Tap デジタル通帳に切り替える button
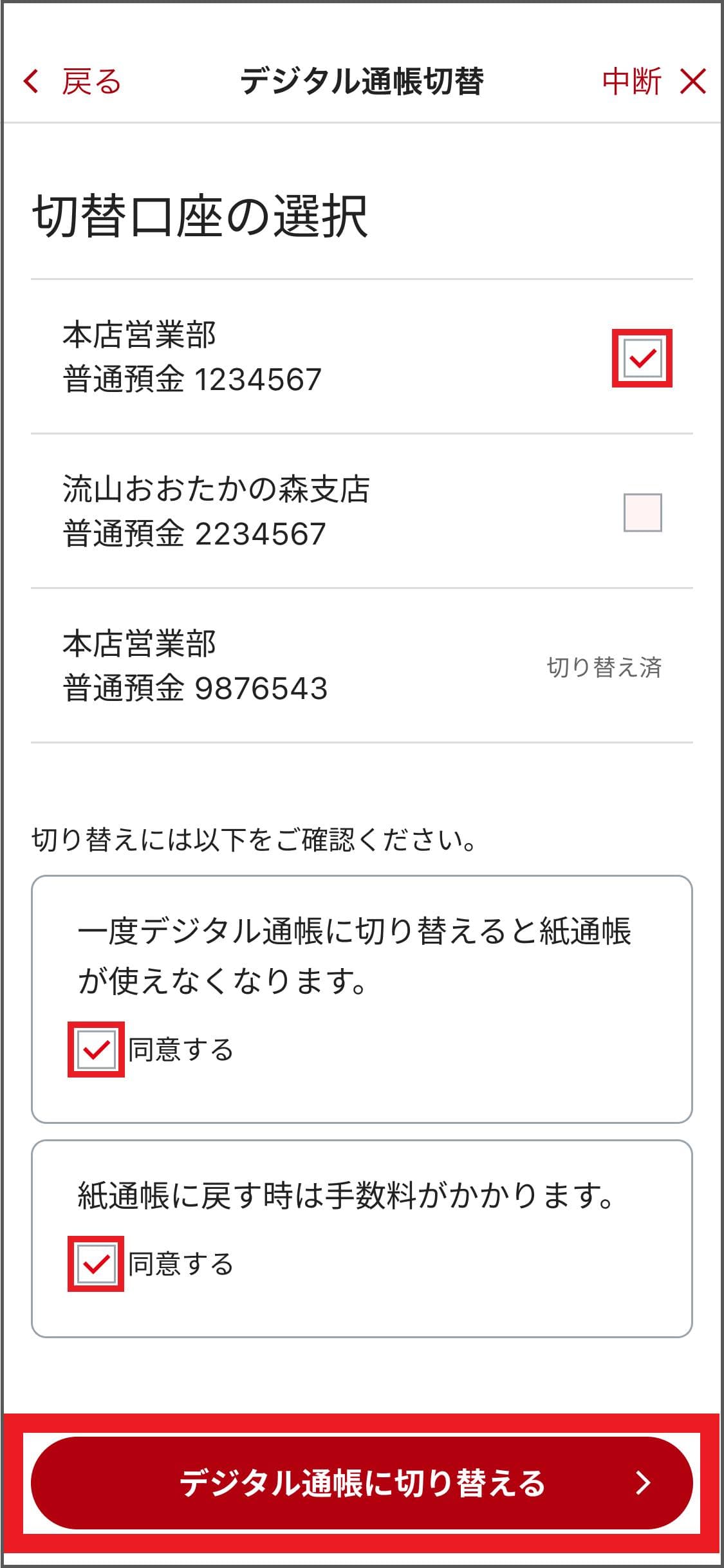The width and height of the screenshot is (724, 1568). (362, 1482)
